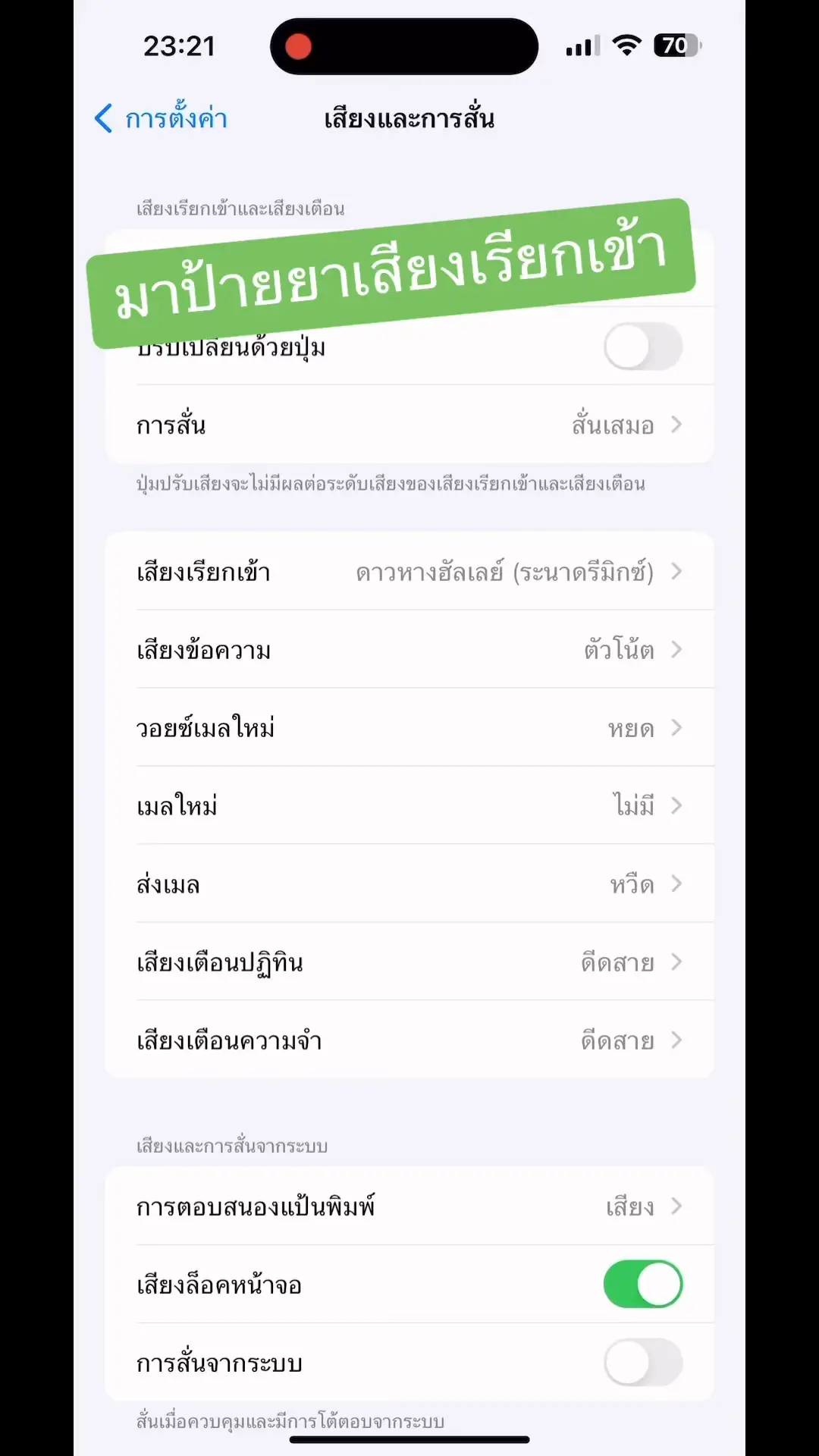The image size is (819, 1456).
Task: Open เสียงเตือนความจำ reminder alert options
Action: click(x=409, y=1040)
